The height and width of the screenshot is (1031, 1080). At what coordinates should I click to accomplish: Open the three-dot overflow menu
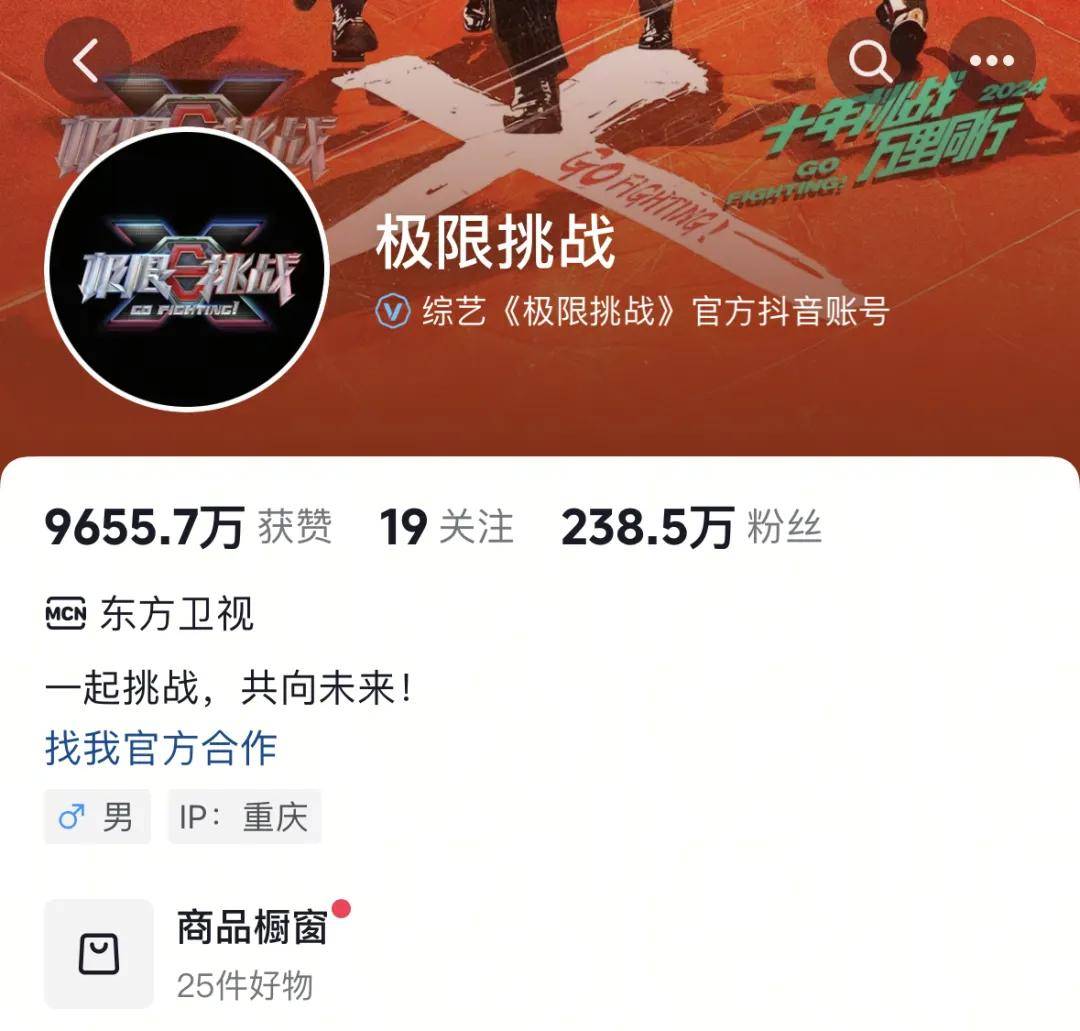click(991, 61)
